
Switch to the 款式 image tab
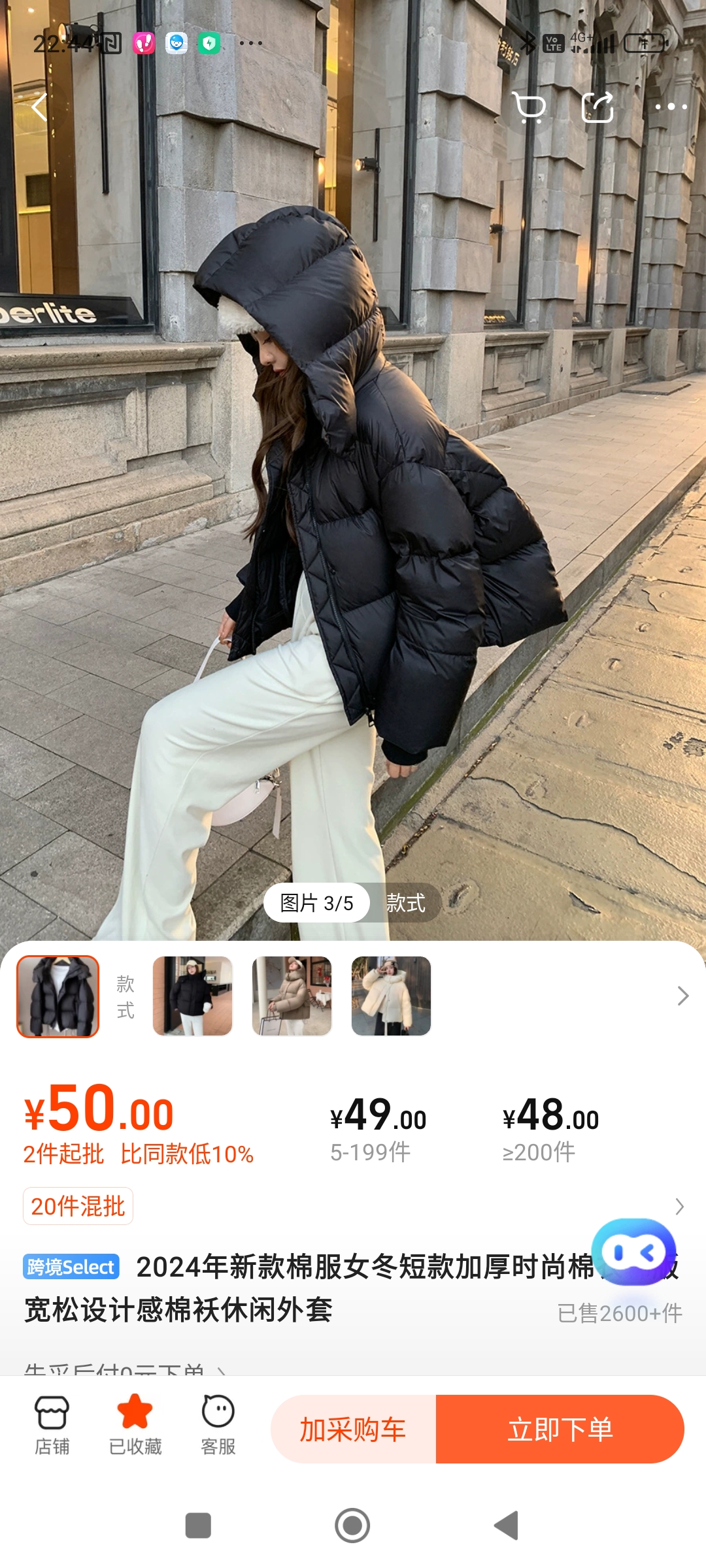tap(405, 903)
